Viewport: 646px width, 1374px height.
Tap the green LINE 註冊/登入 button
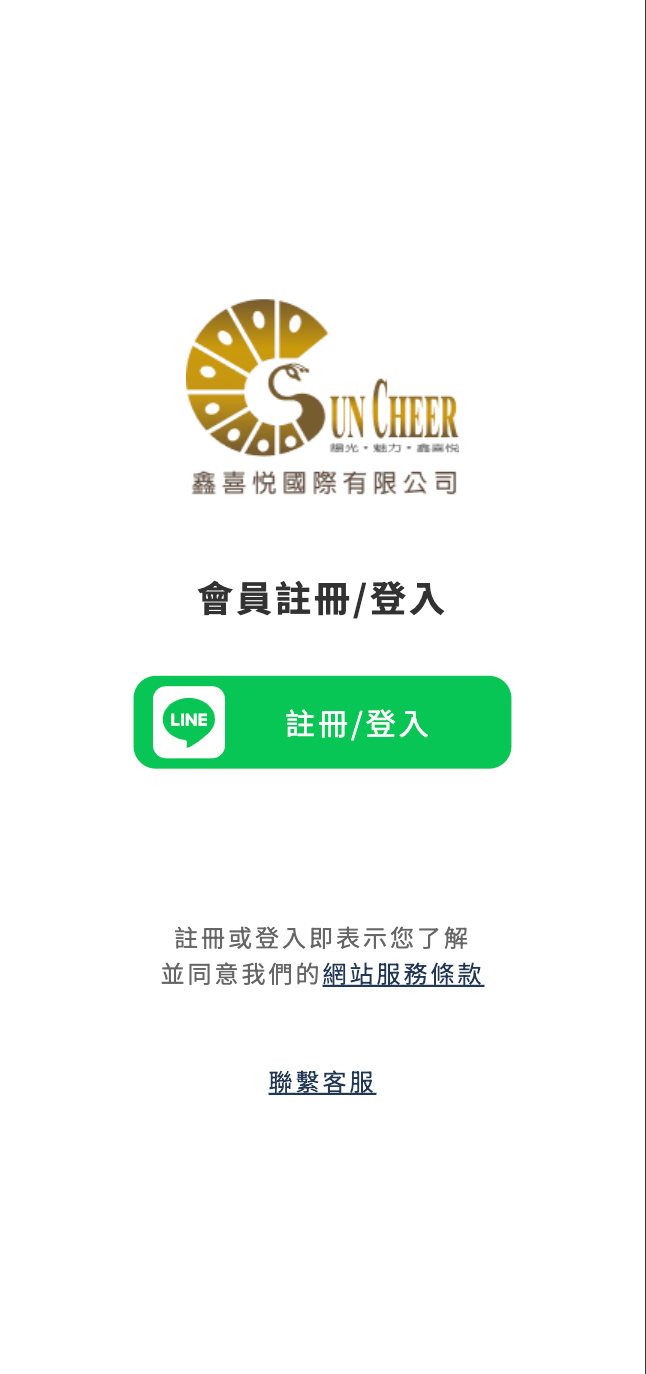[x=322, y=722]
